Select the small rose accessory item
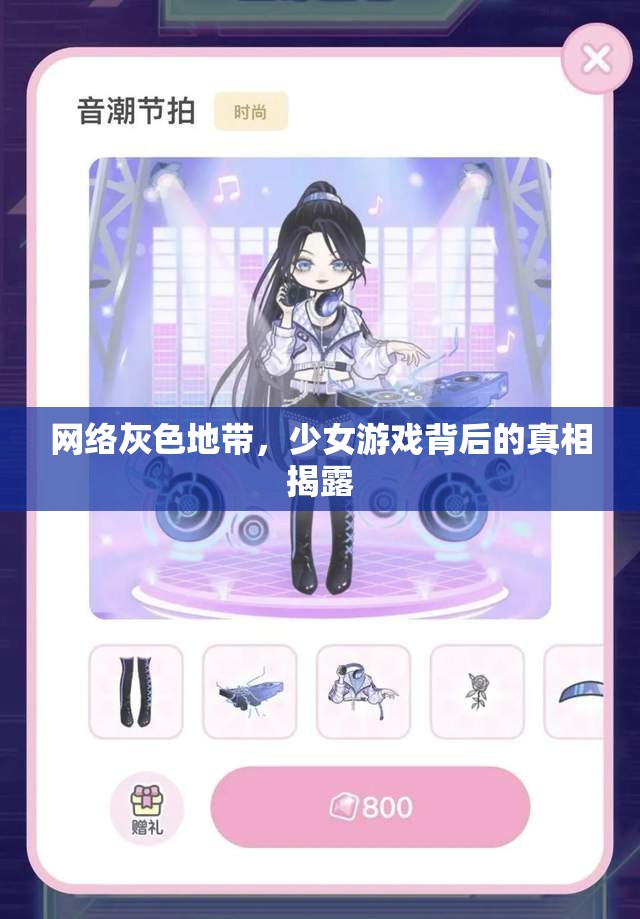This screenshot has height=919, width=640. (477, 691)
